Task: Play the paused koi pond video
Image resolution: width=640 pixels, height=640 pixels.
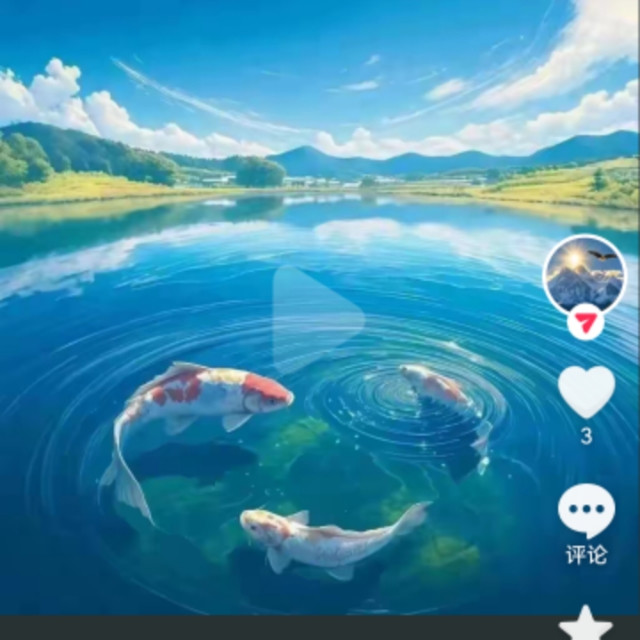Action: pyautogui.click(x=318, y=319)
